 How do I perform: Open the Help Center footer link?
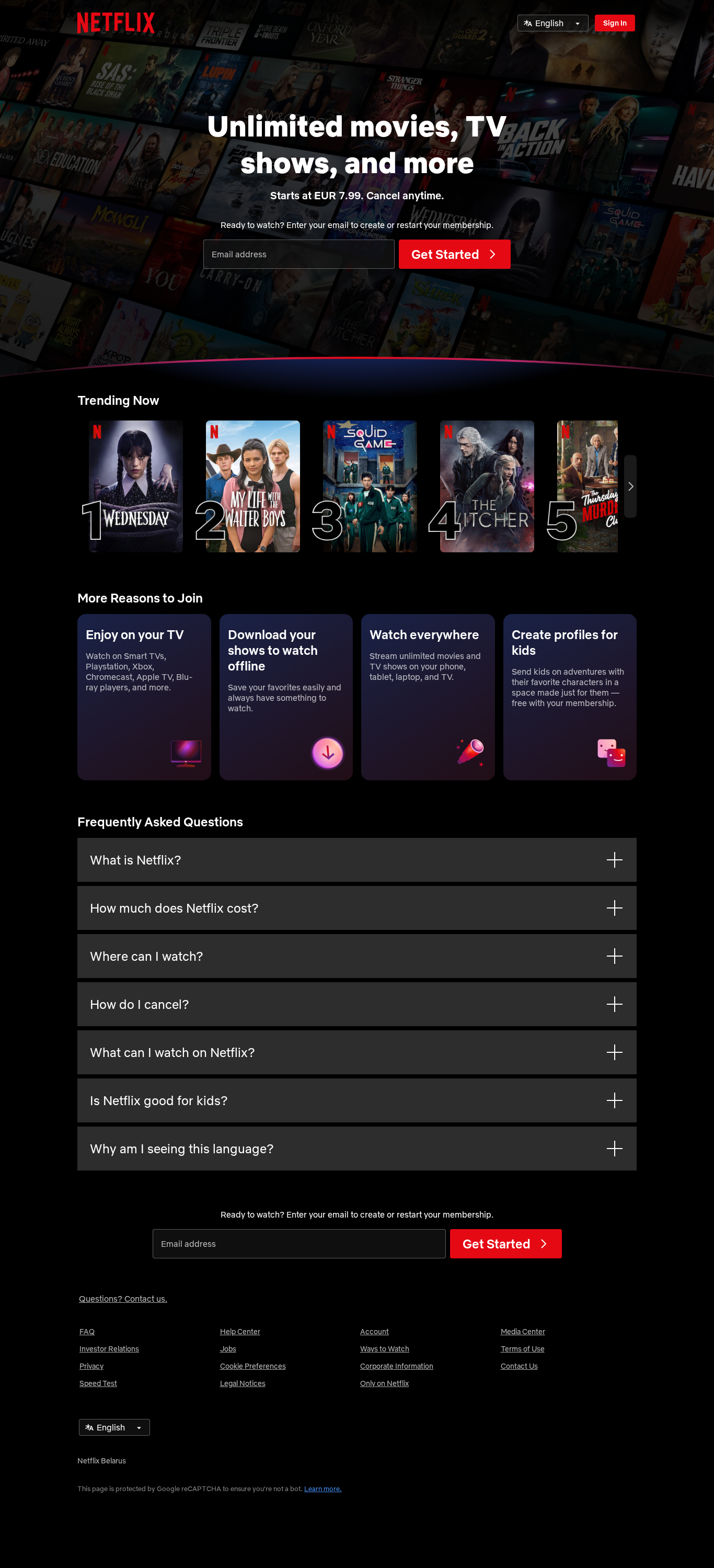pyautogui.click(x=239, y=1332)
